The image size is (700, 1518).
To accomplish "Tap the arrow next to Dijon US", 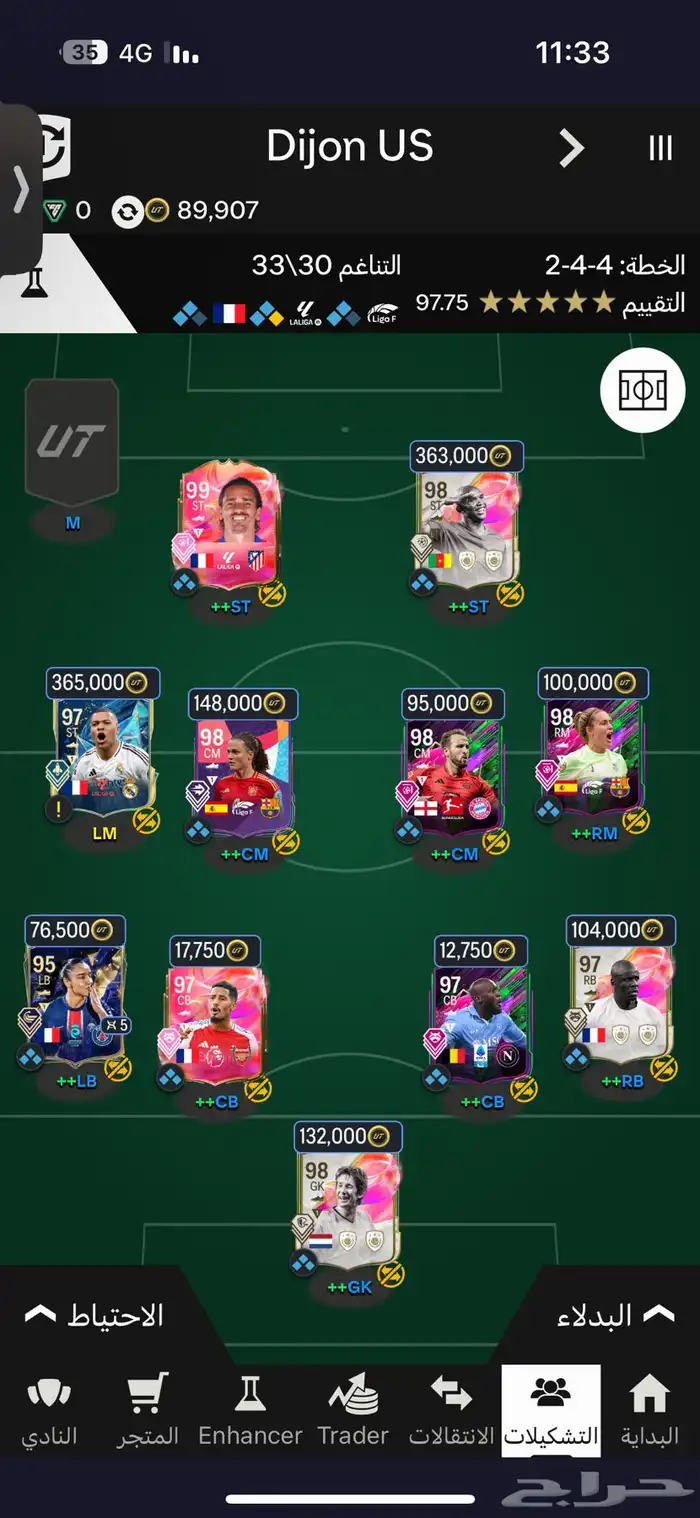I will pos(571,148).
